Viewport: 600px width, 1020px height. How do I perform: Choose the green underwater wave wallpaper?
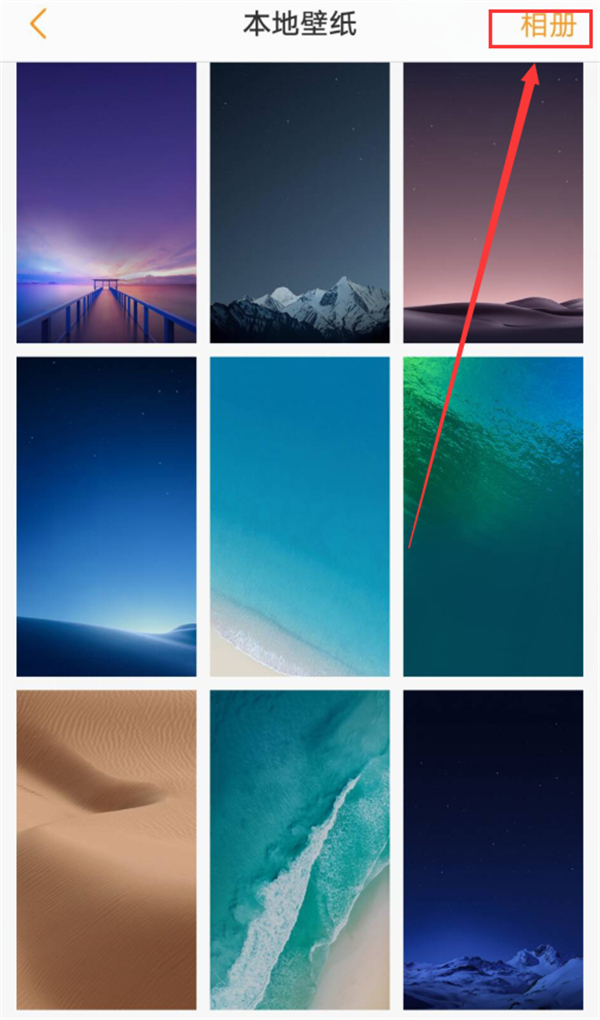tap(492, 516)
